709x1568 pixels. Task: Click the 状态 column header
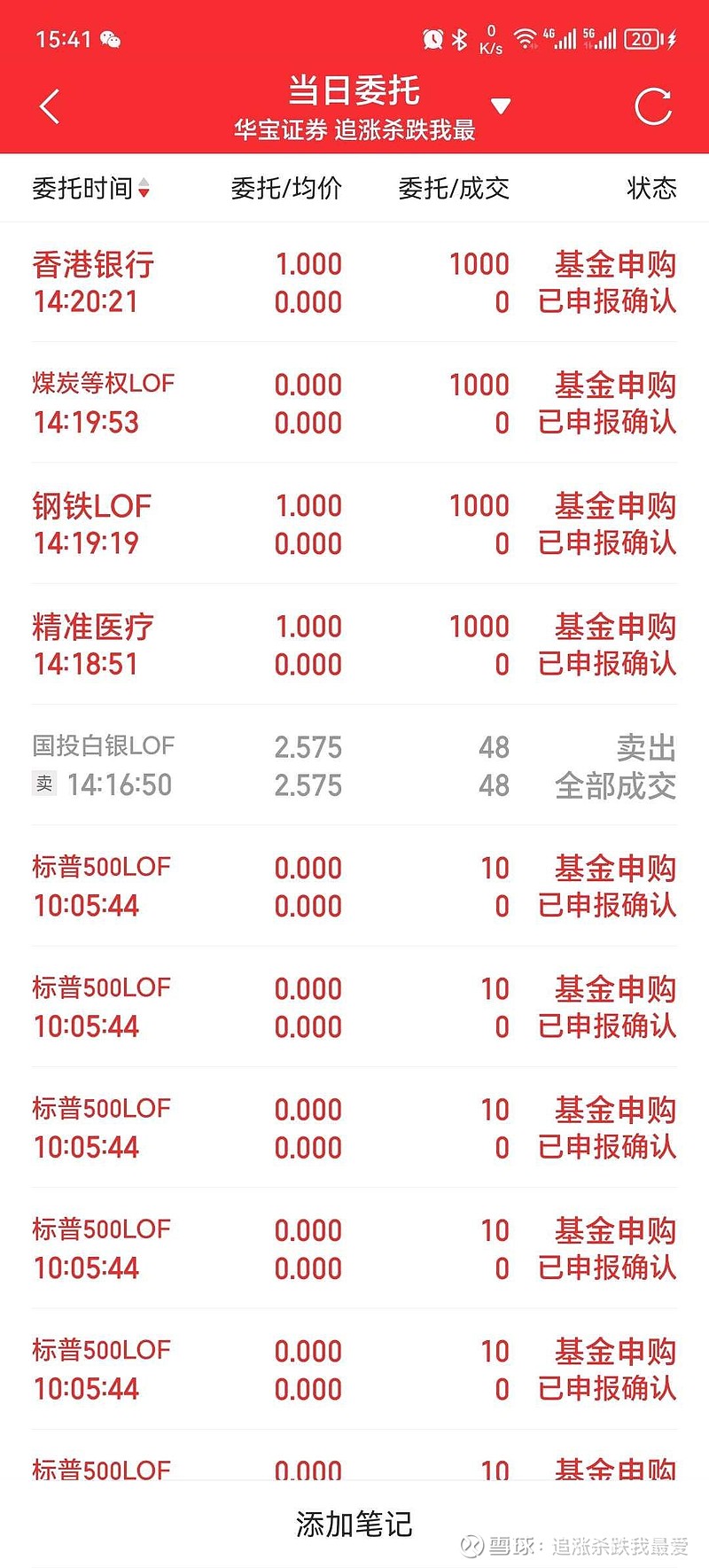(651, 188)
